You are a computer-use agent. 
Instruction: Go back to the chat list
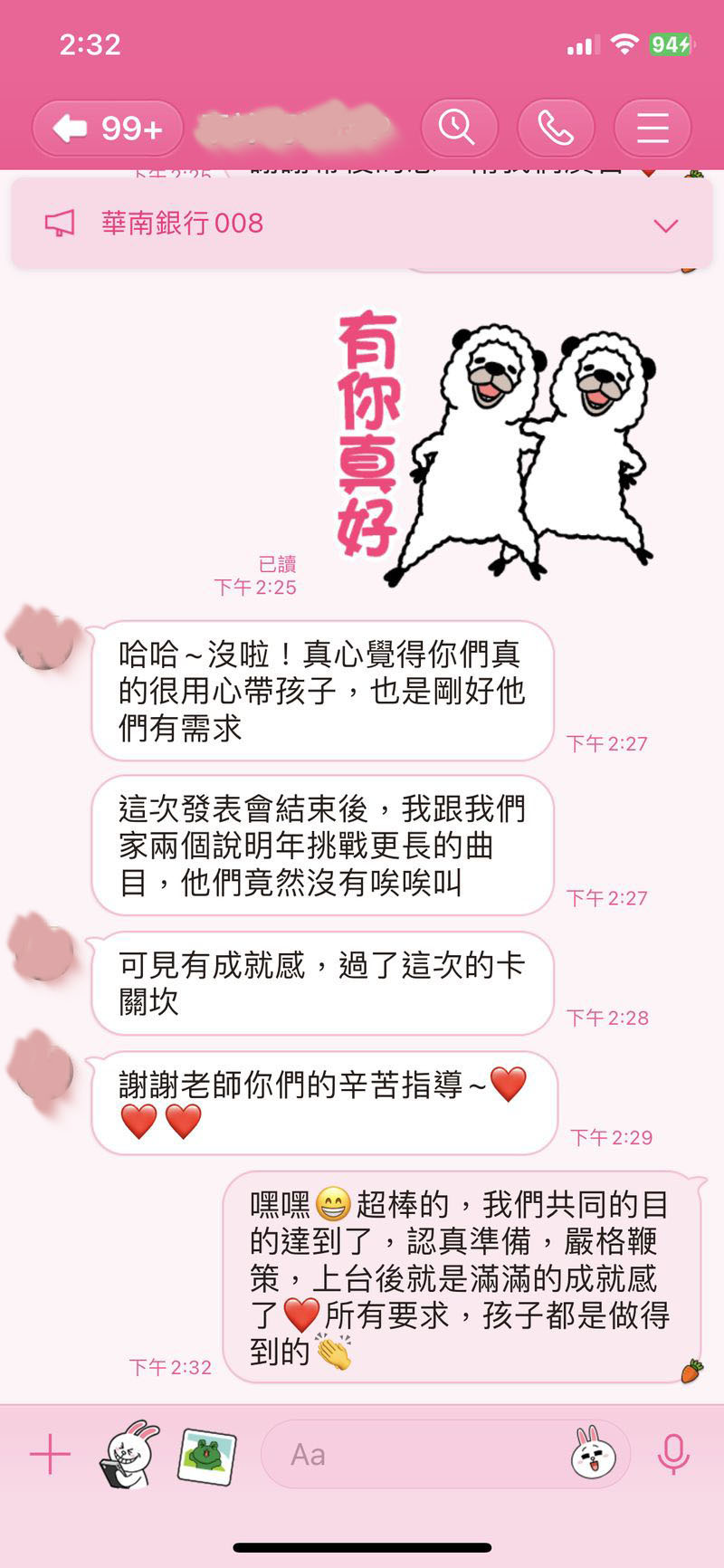108,129
